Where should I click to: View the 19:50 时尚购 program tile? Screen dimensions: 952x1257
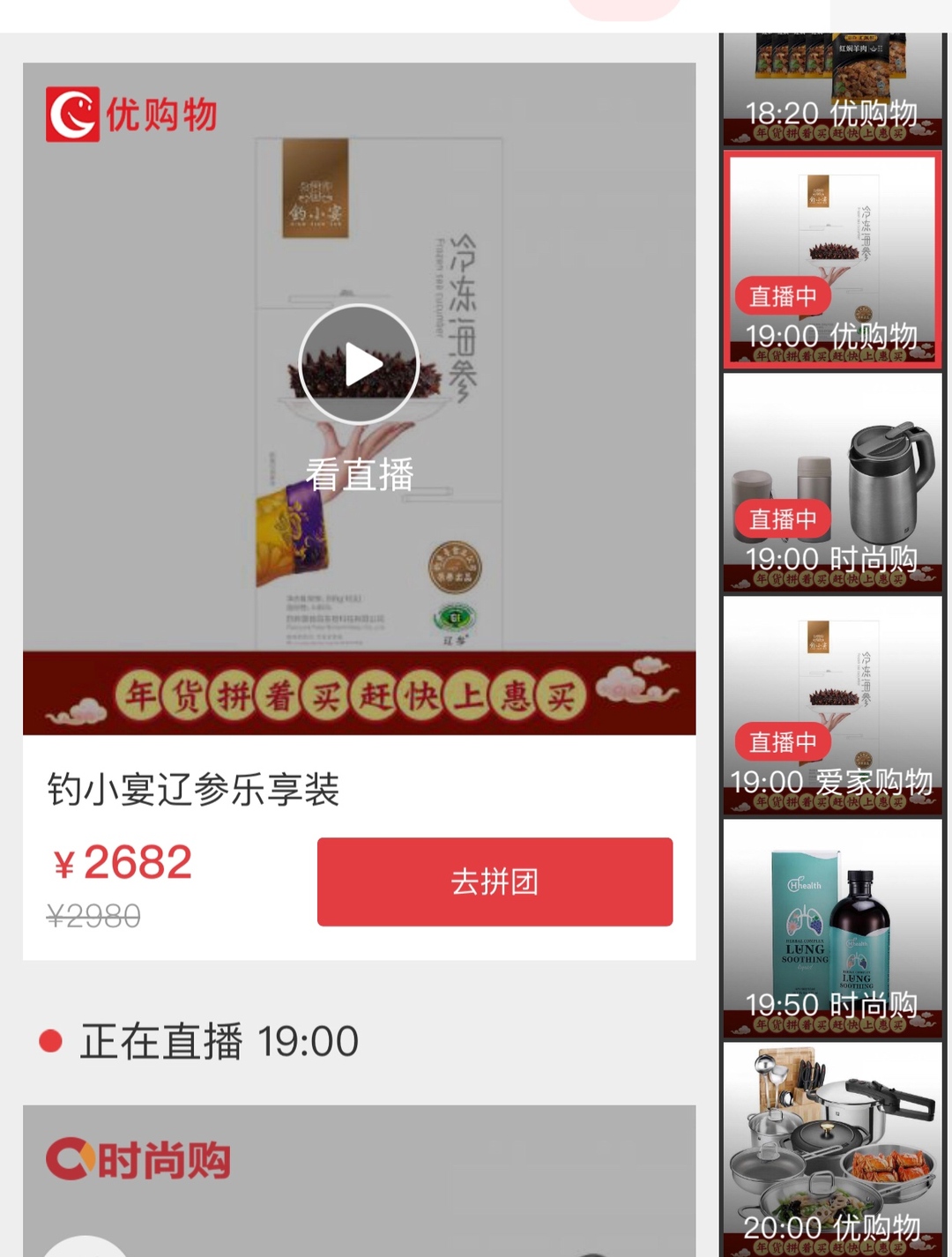832,928
